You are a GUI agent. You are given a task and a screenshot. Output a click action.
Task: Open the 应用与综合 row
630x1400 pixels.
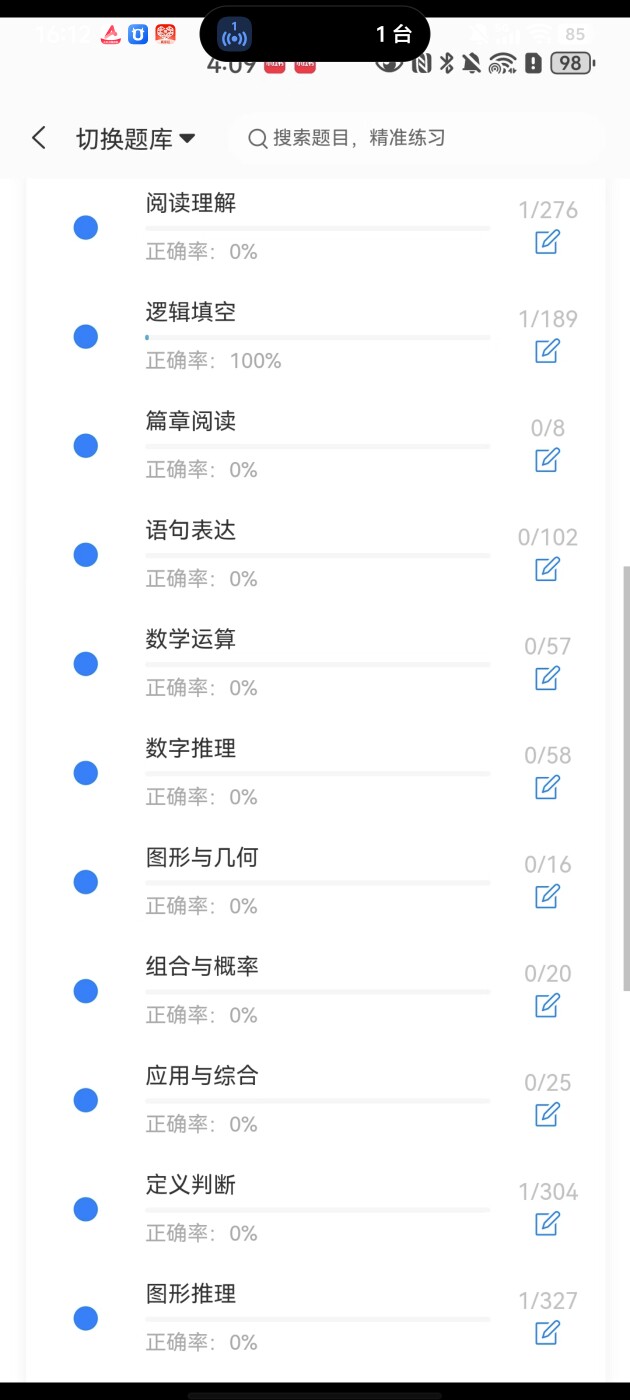[x=316, y=1099]
